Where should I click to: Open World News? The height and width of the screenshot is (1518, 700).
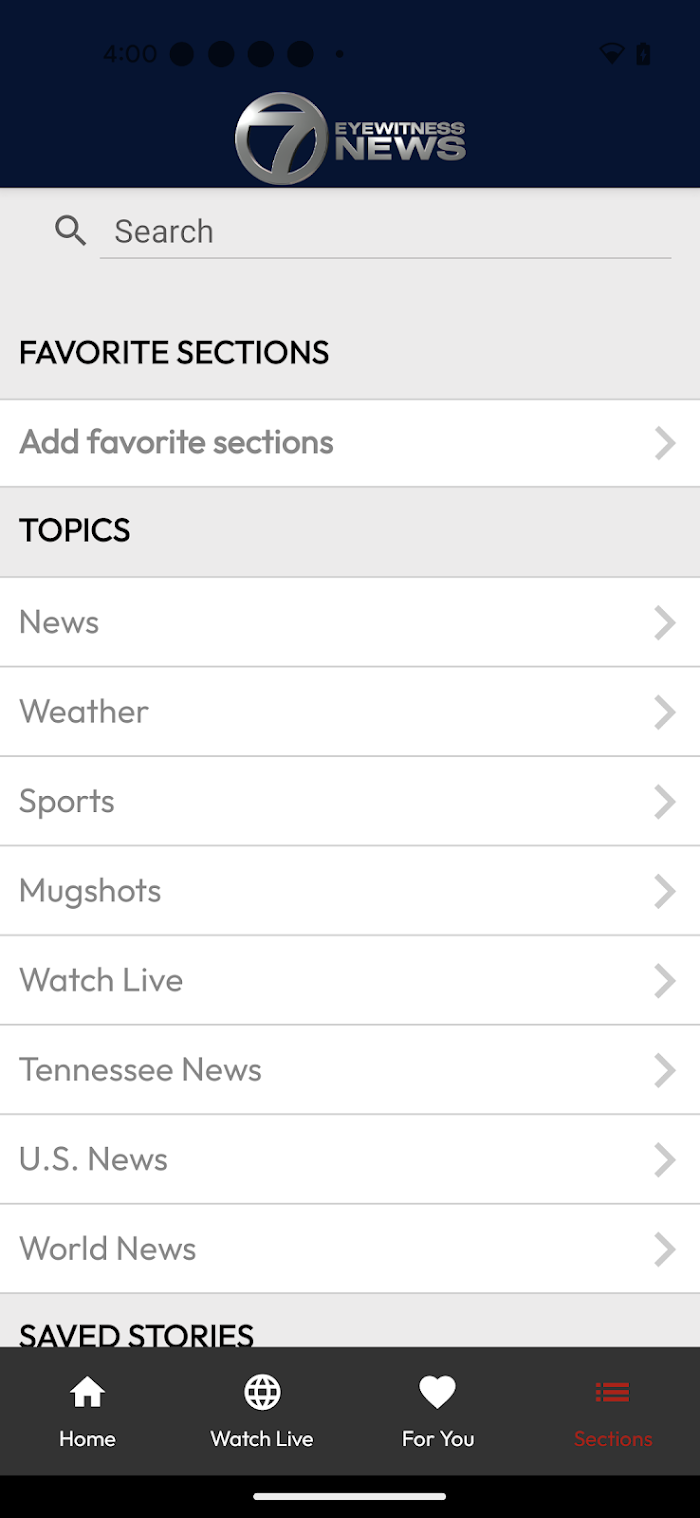[350, 1249]
